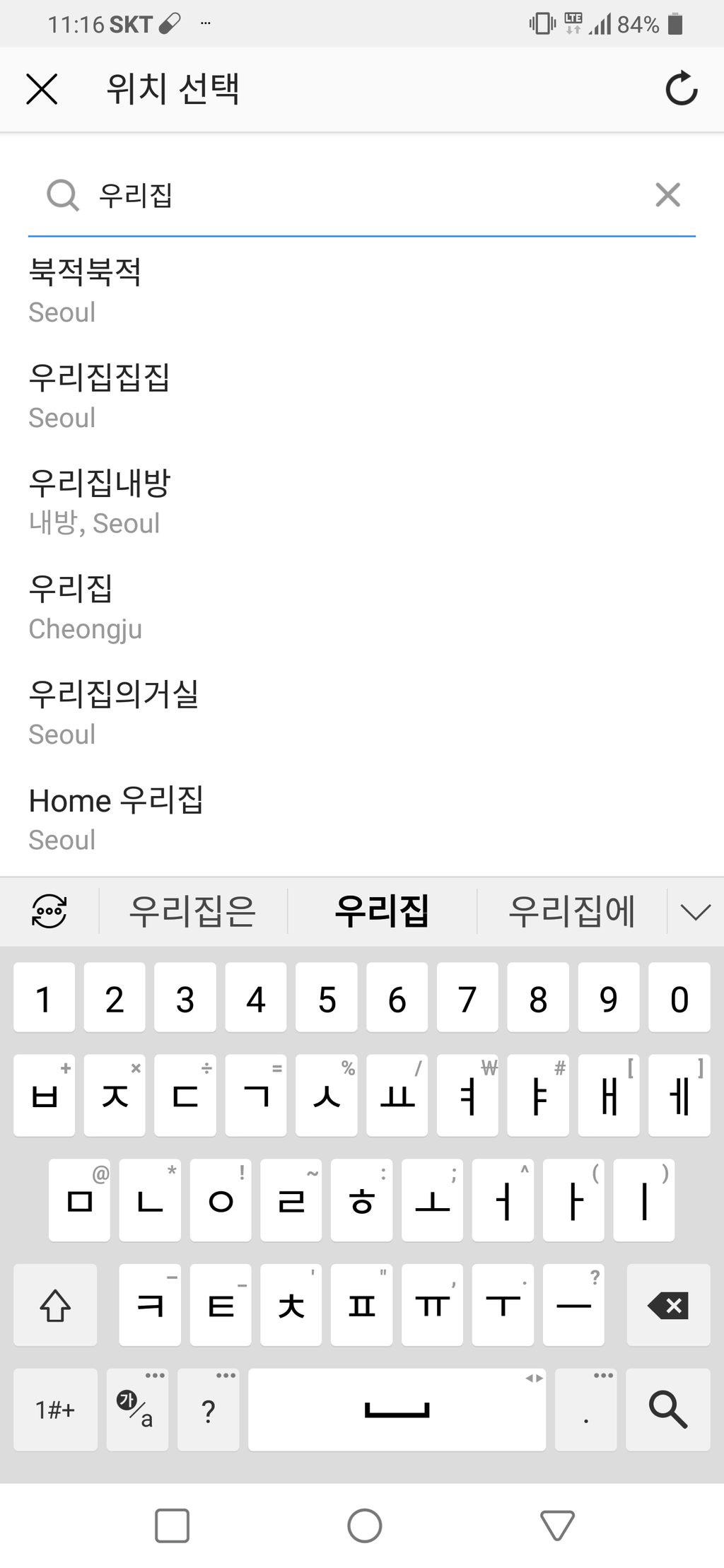
Task: Select the 북적북적 location in Seoul
Action: 85,290
